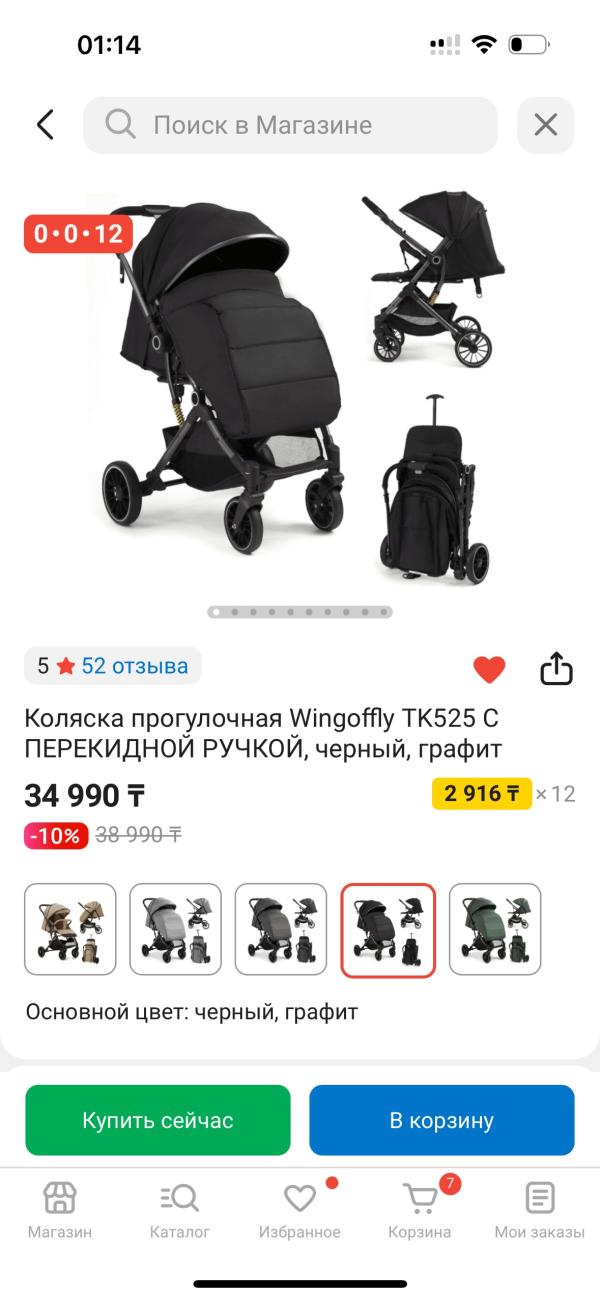600x1300 pixels.
Task: Tap the Поиск в Магазине search field
Action: pos(290,125)
